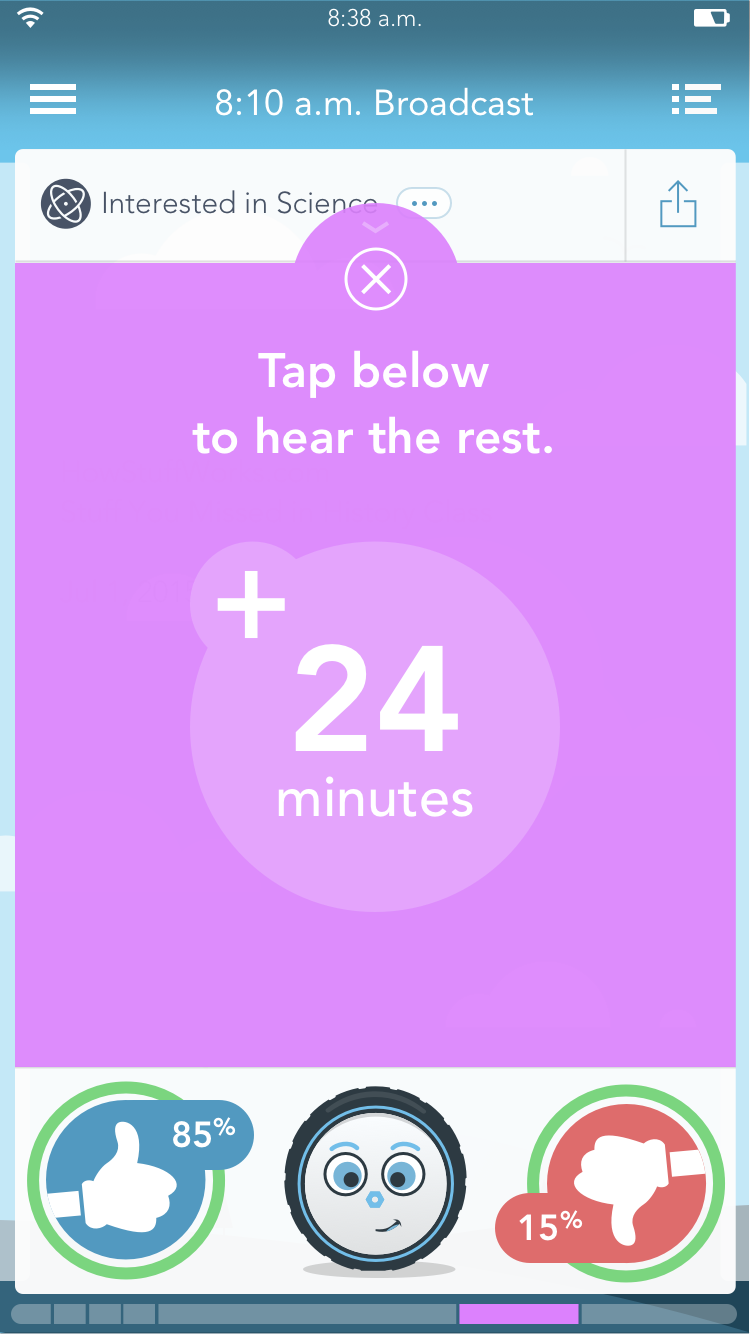This screenshot has width=750, height=1334.
Task: Open the three-dots options pill
Action: 424,204
